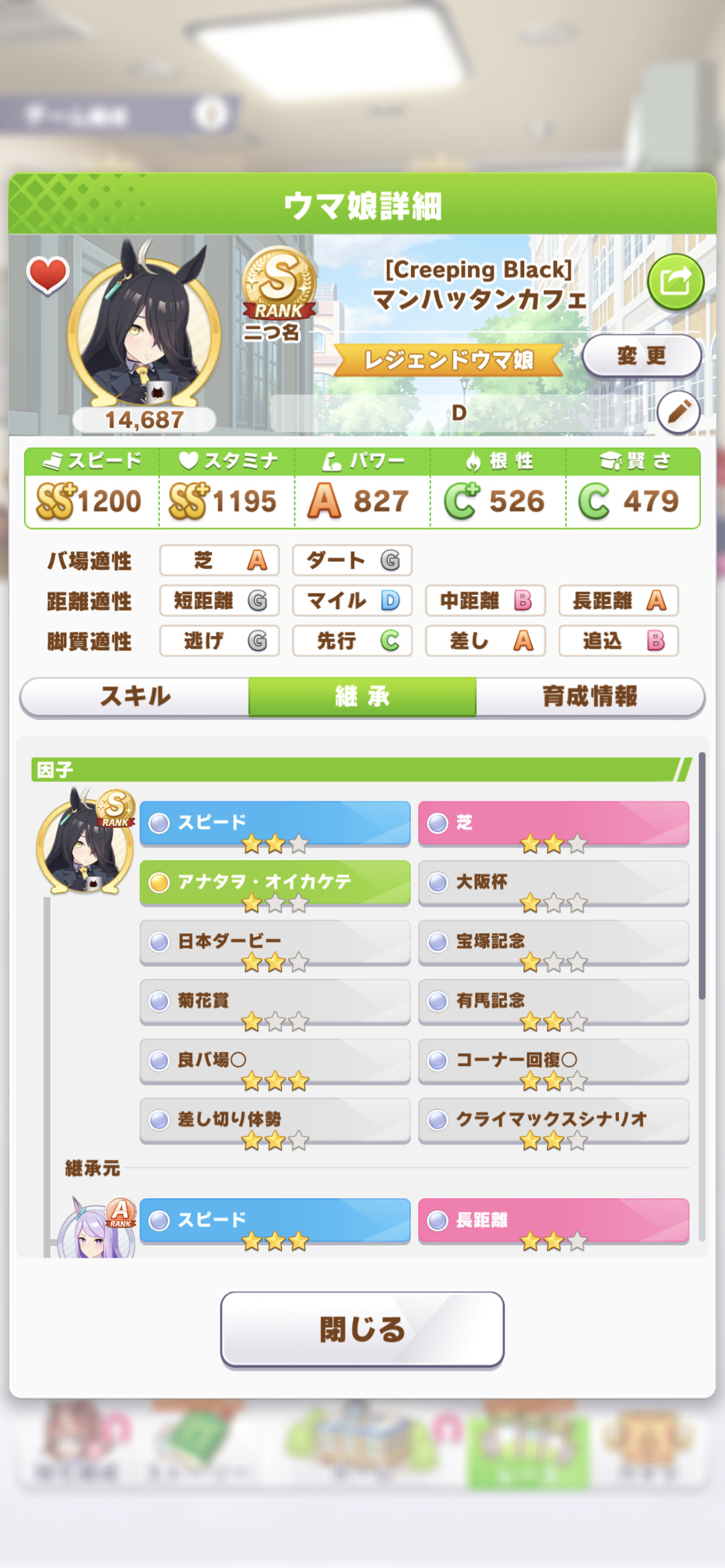
Task: Tap the 大阪杯 factor
Action: [553, 882]
